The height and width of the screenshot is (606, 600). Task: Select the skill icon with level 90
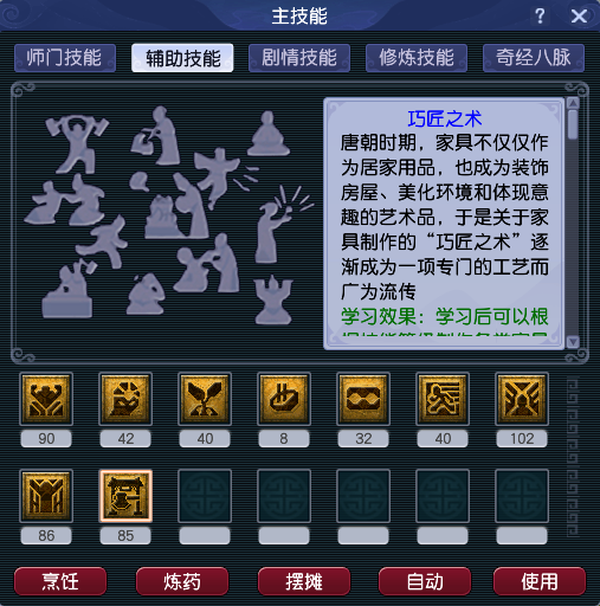click(x=46, y=399)
